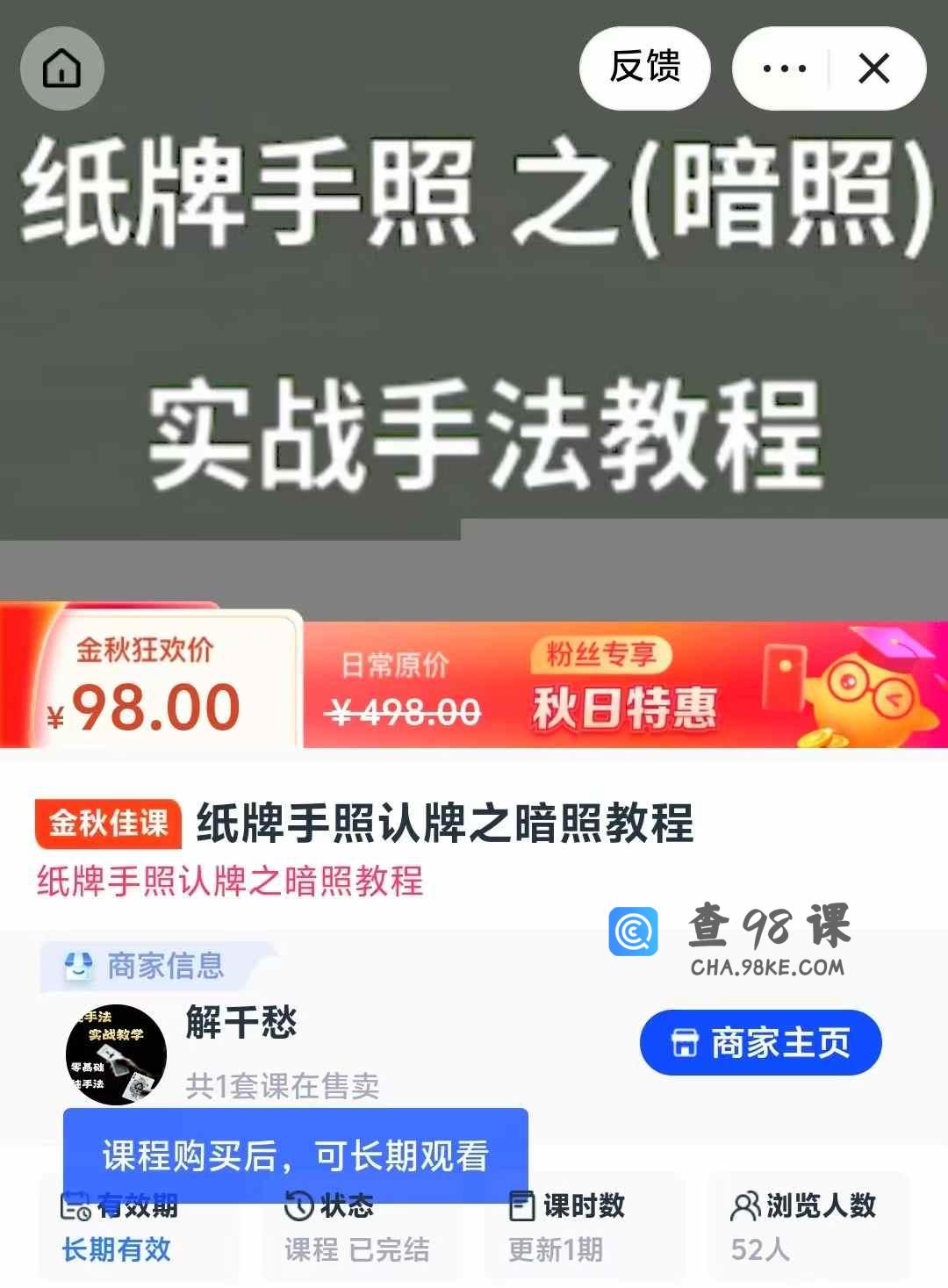
Task: Open the three-dot more menu
Action: [784, 68]
